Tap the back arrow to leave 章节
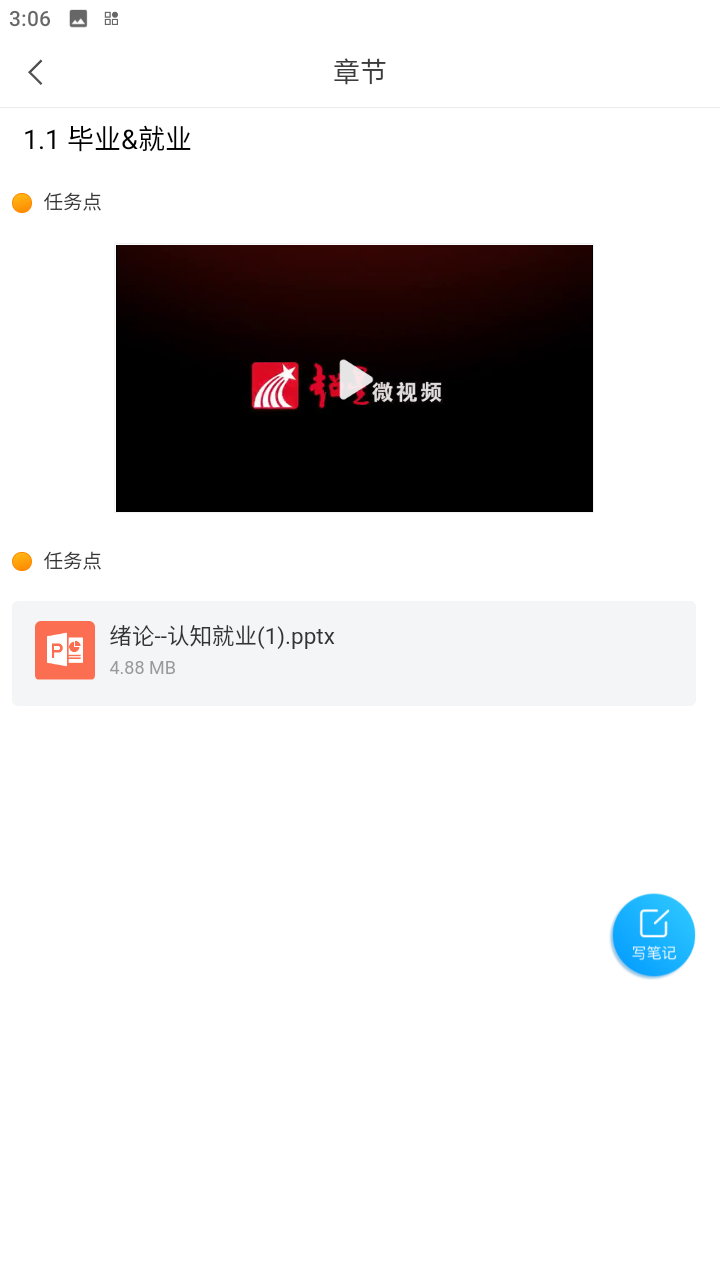This screenshot has width=720, height=1280. (x=35, y=71)
